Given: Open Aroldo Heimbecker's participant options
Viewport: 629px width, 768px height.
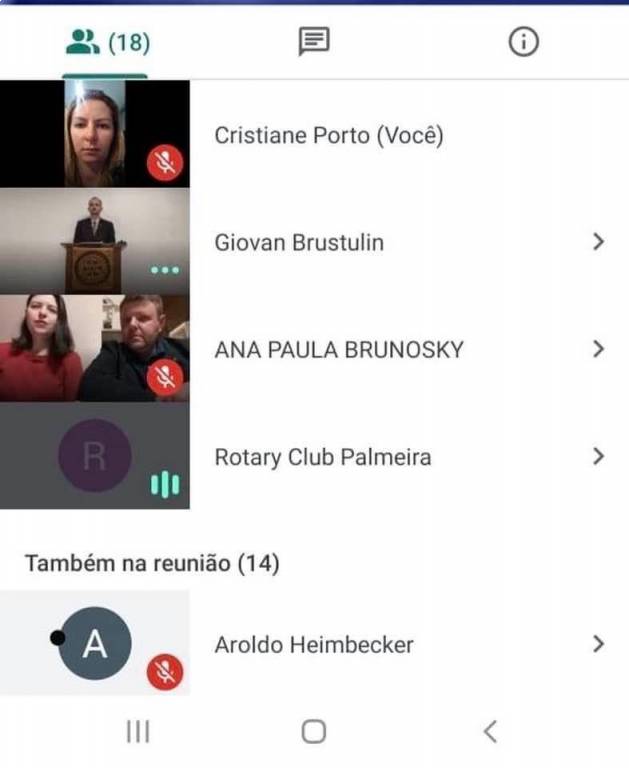Looking at the screenshot, I should 598,644.
